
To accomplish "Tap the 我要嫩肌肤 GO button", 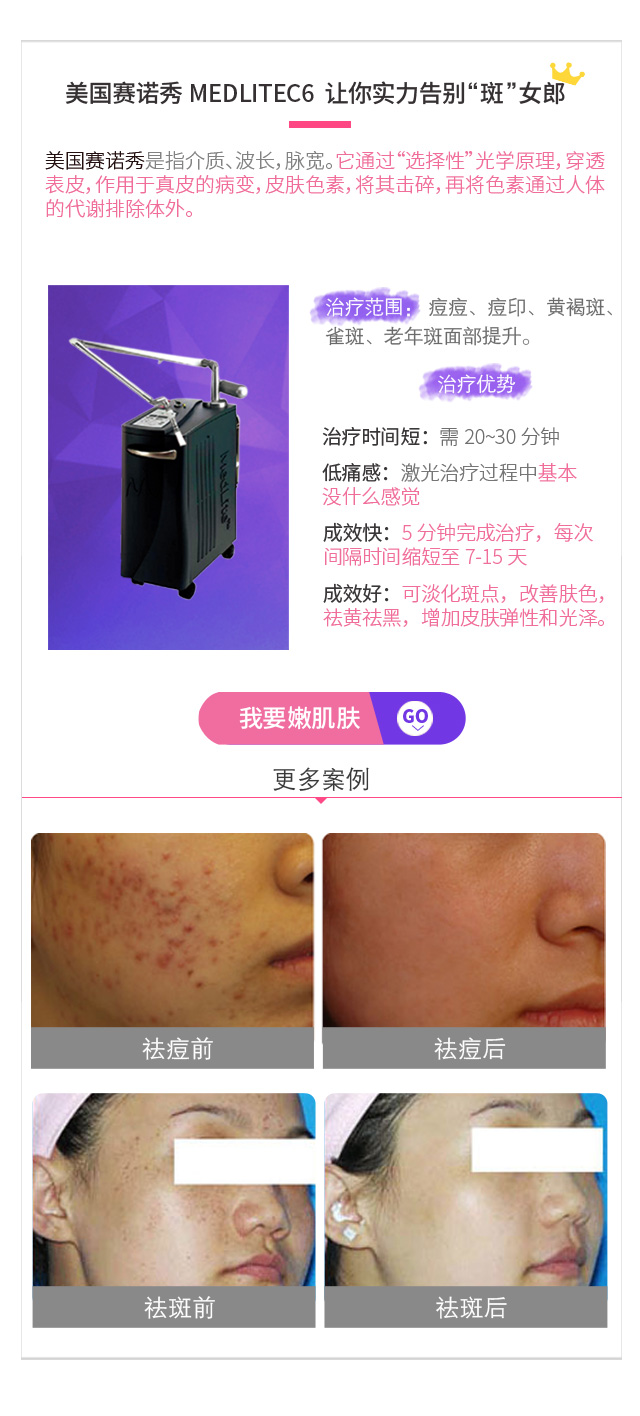I will [x=332, y=718].
